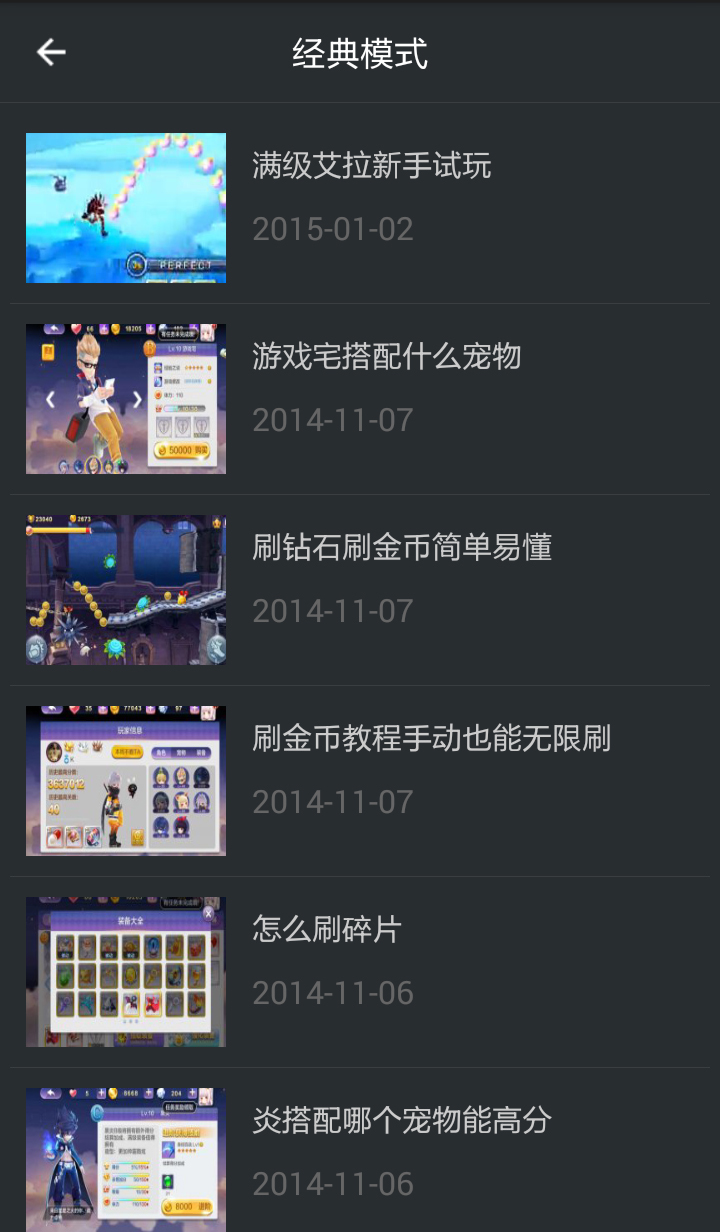This screenshot has width=720, height=1232.
Task: Tap the pet outfit video thumbnail
Action: (125, 398)
